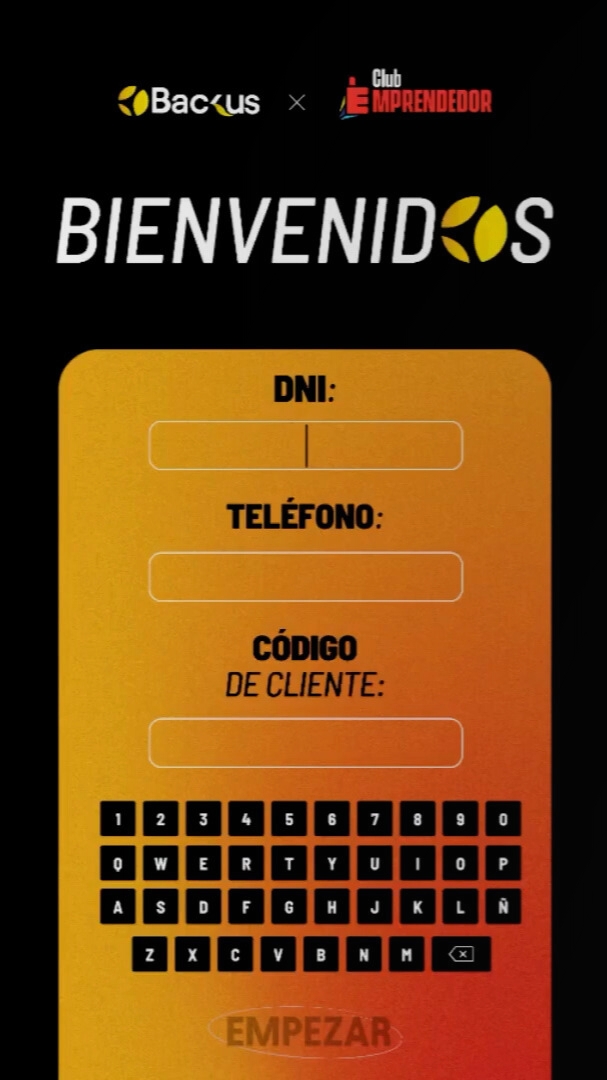Tap the Código de cliente field

click(x=305, y=743)
